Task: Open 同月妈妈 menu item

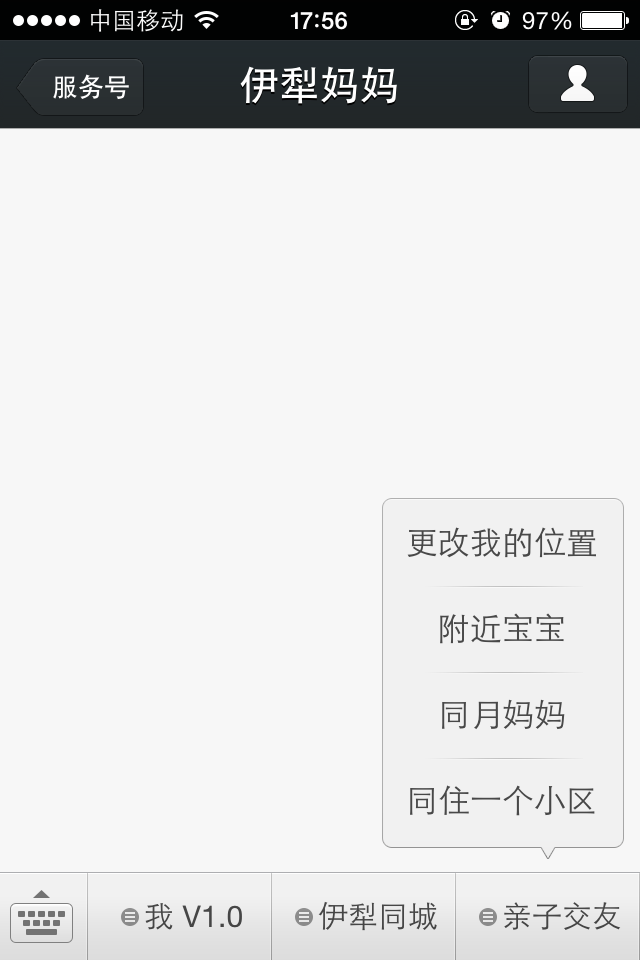Action: point(502,715)
